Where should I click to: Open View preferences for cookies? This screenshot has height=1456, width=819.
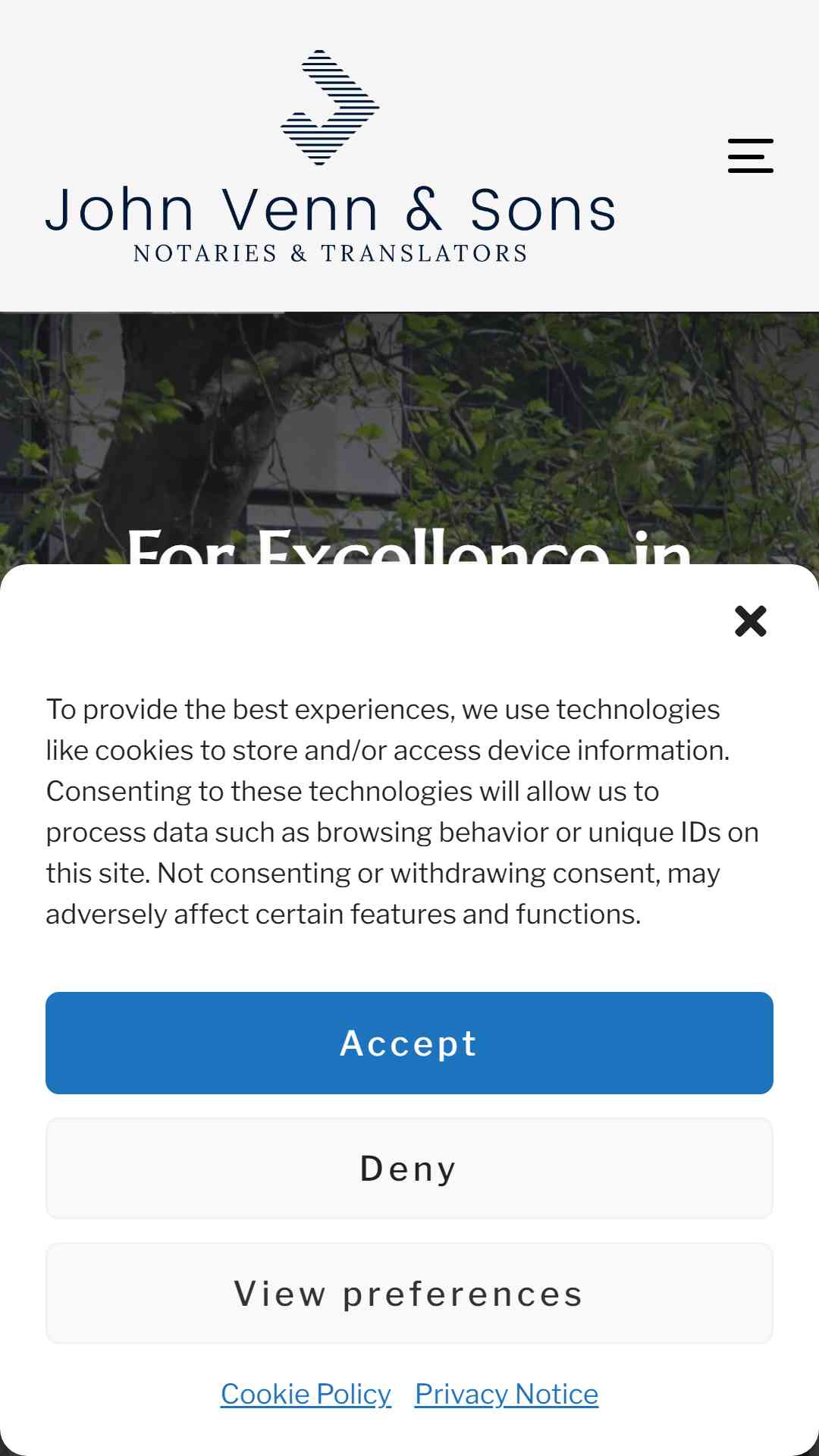click(409, 1294)
